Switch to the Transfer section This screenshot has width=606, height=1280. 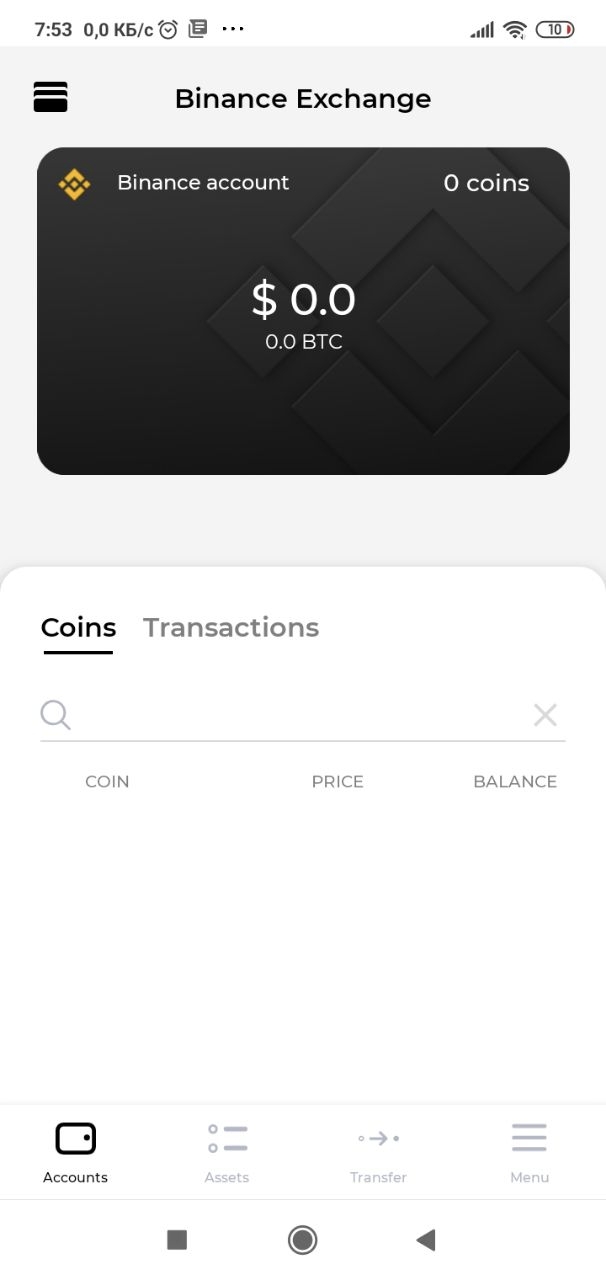pyautogui.click(x=378, y=1151)
